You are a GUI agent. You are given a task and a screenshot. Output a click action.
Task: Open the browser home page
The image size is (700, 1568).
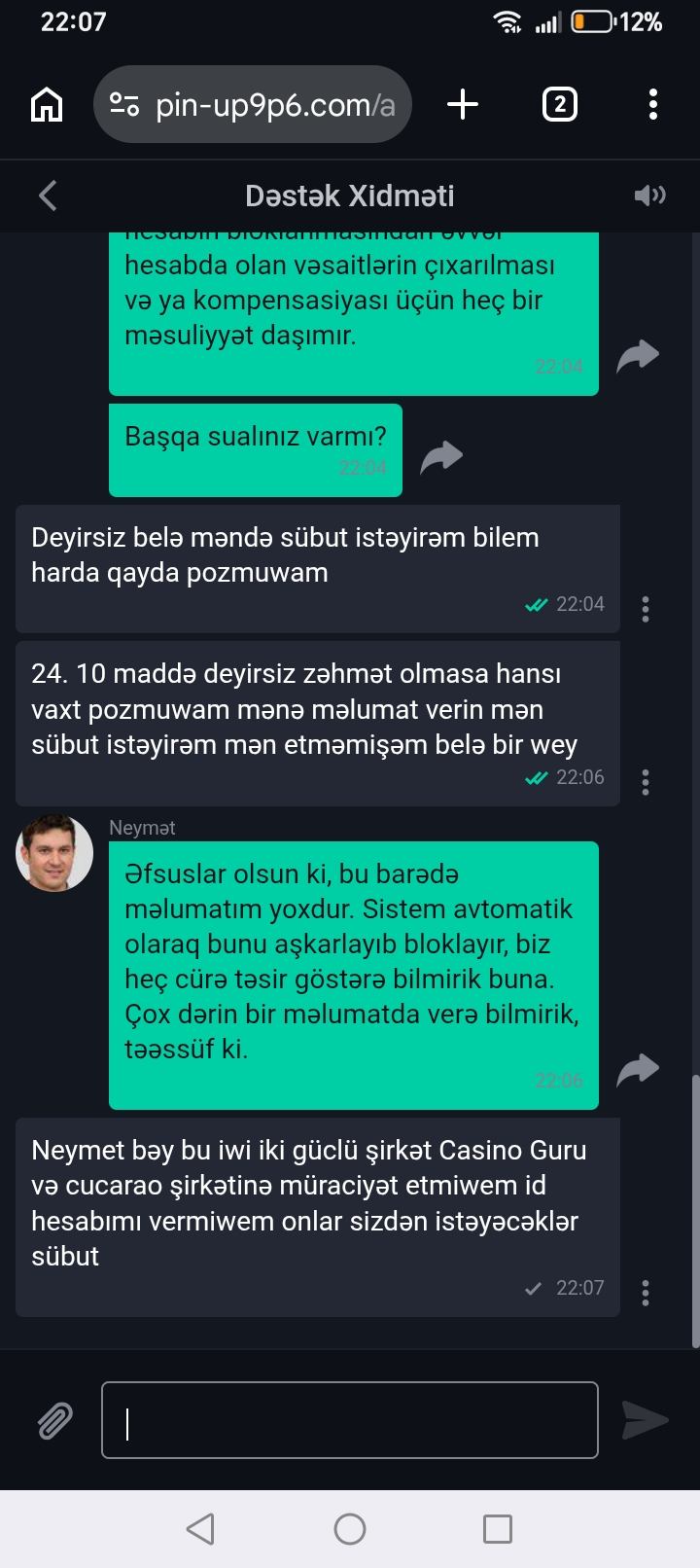point(47,105)
